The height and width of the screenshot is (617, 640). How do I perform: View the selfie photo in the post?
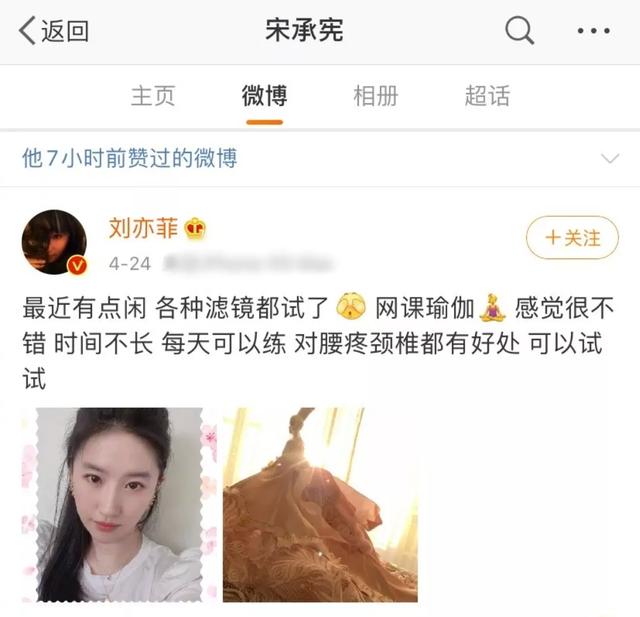(x=119, y=505)
